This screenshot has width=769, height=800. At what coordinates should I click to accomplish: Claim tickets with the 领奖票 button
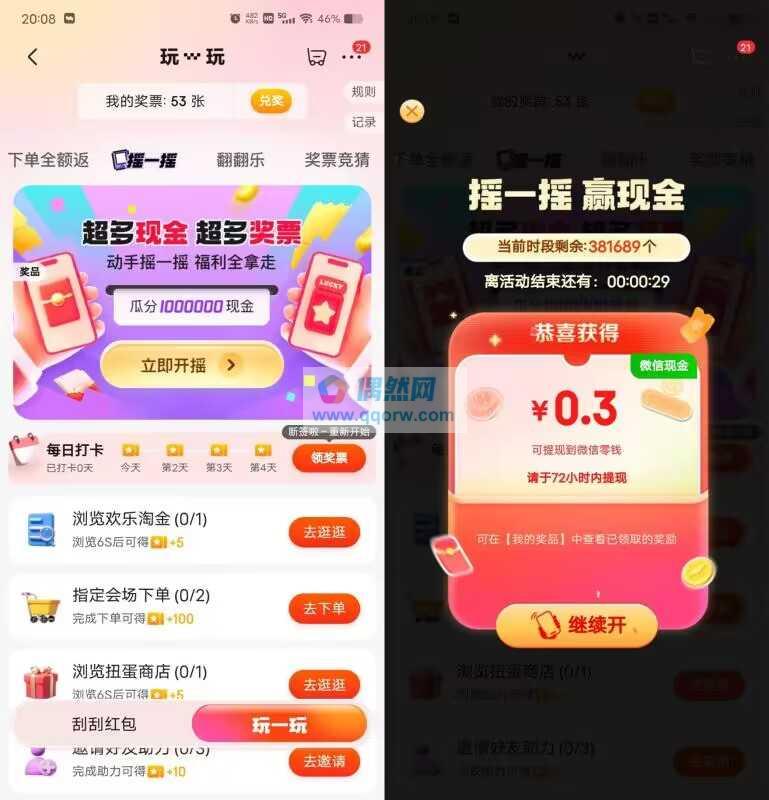(x=328, y=458)
